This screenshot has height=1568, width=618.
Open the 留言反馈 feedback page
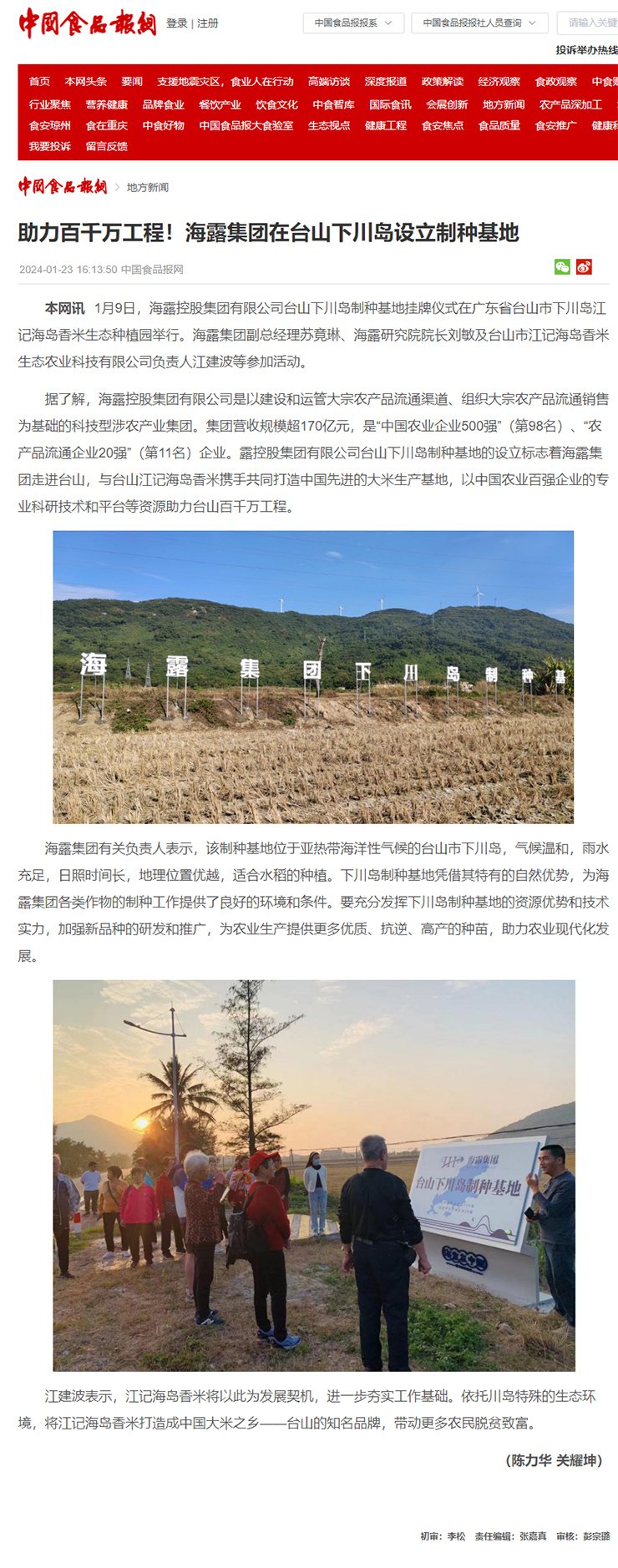(107, 146)
